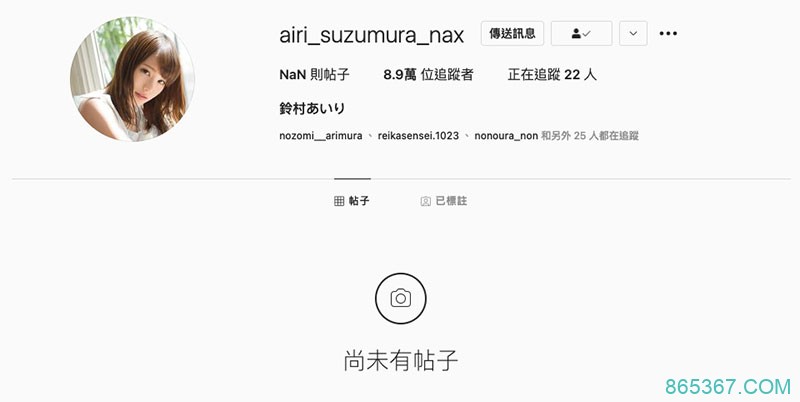Expand the suggested accounts chevron
The height and width of the screenshot is (402, 800).
(x=633, y=33)
